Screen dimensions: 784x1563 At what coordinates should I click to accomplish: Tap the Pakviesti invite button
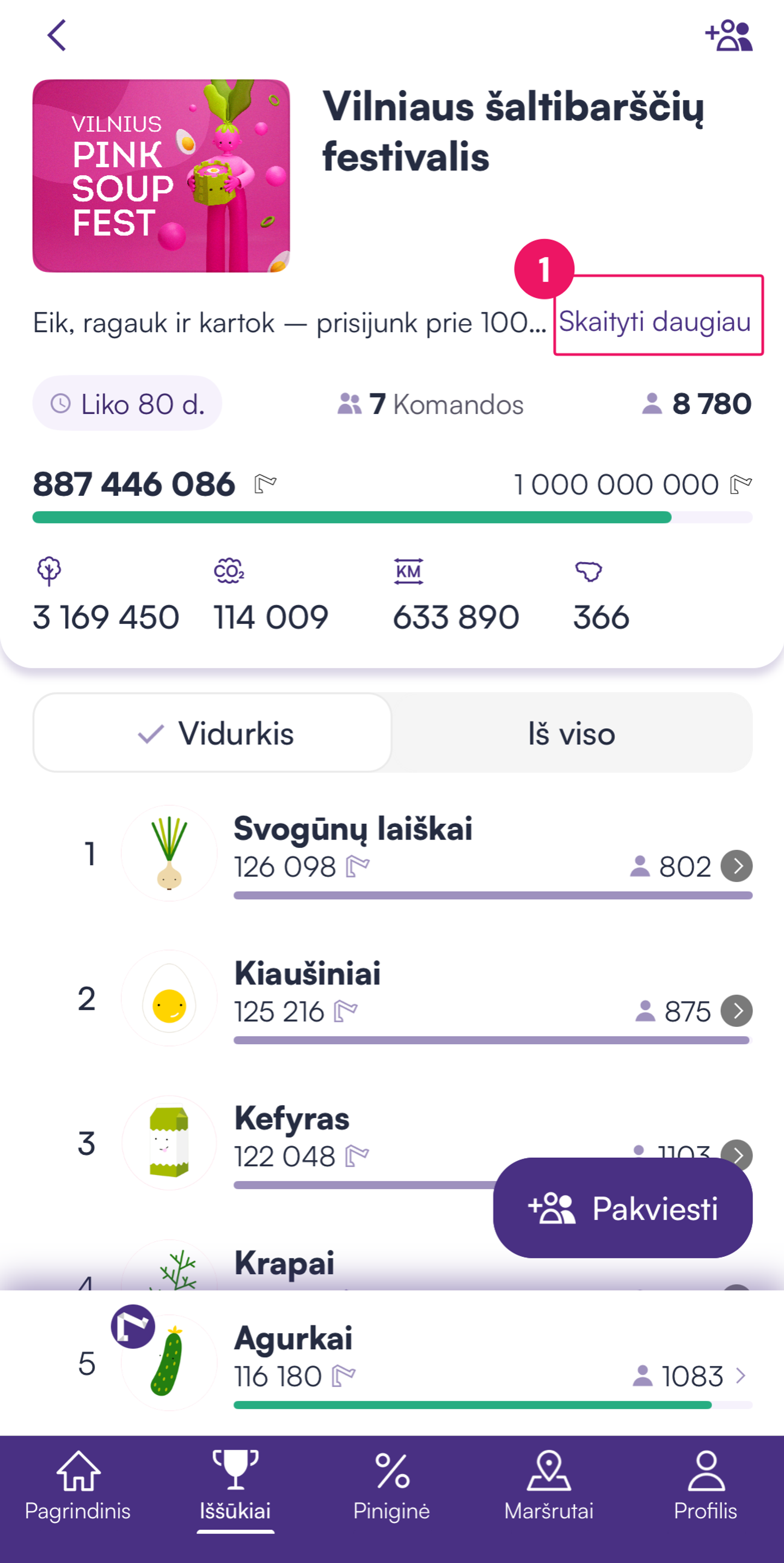pos(622,1207)
